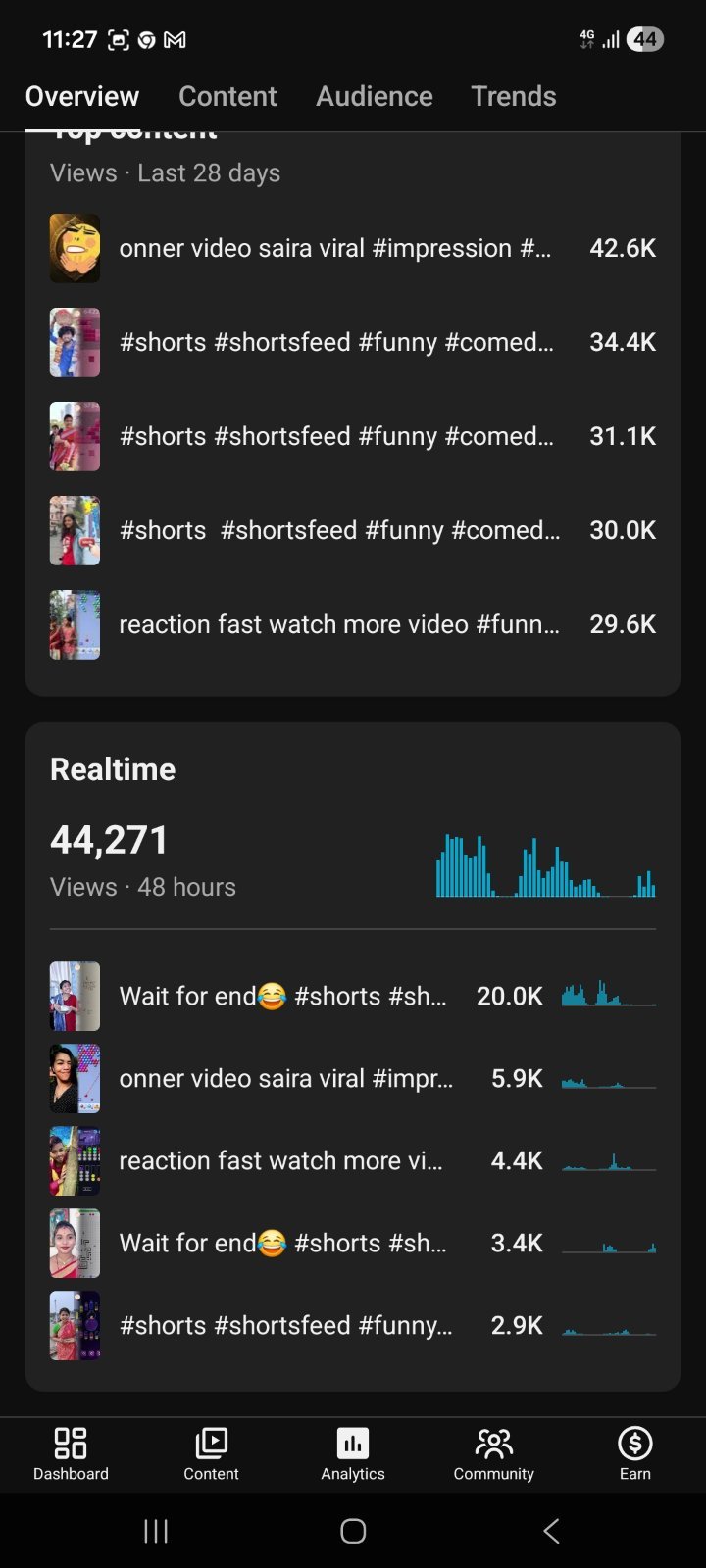706x1568 pixels.
Task: Open realtime video with 2.9K views
Action: click(353, 1325)
